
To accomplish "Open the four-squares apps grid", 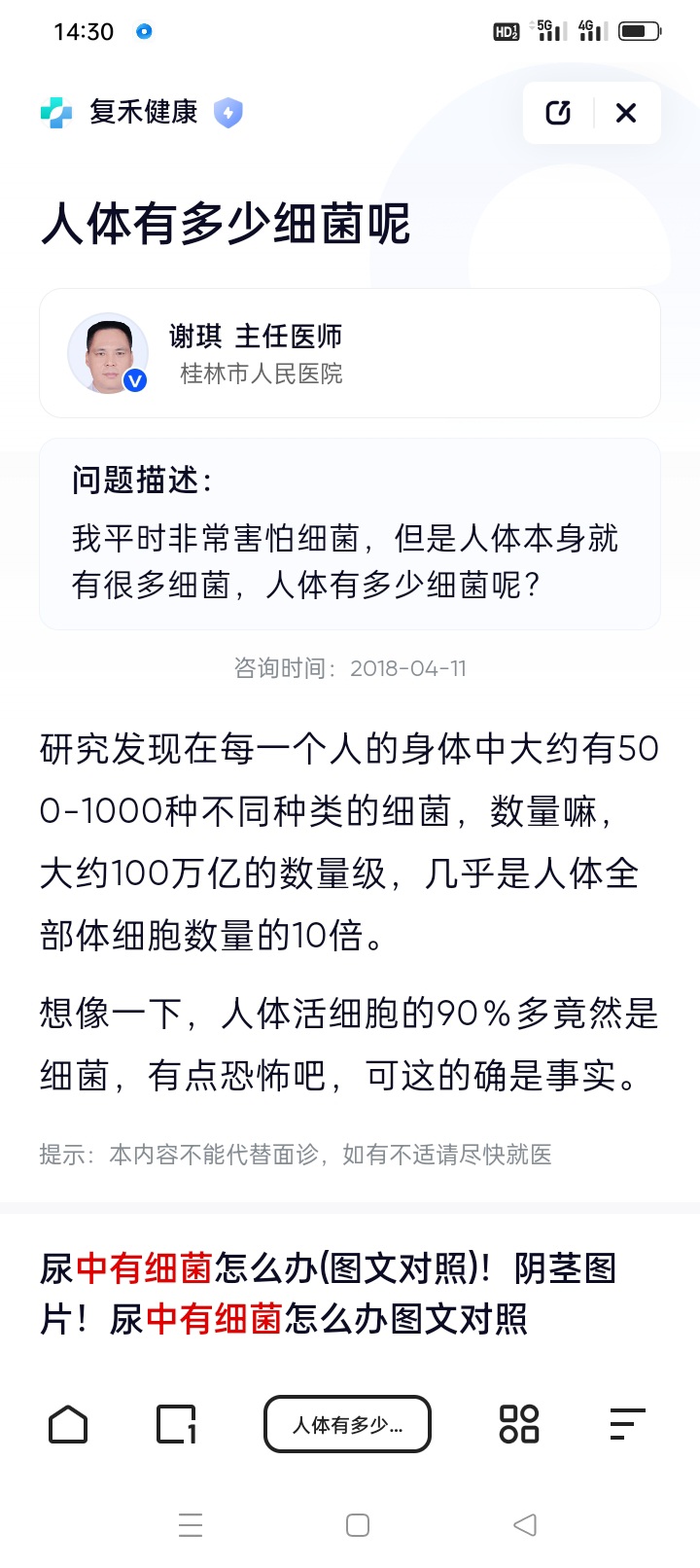I will pyautogui.click(x=518, y=1424).
